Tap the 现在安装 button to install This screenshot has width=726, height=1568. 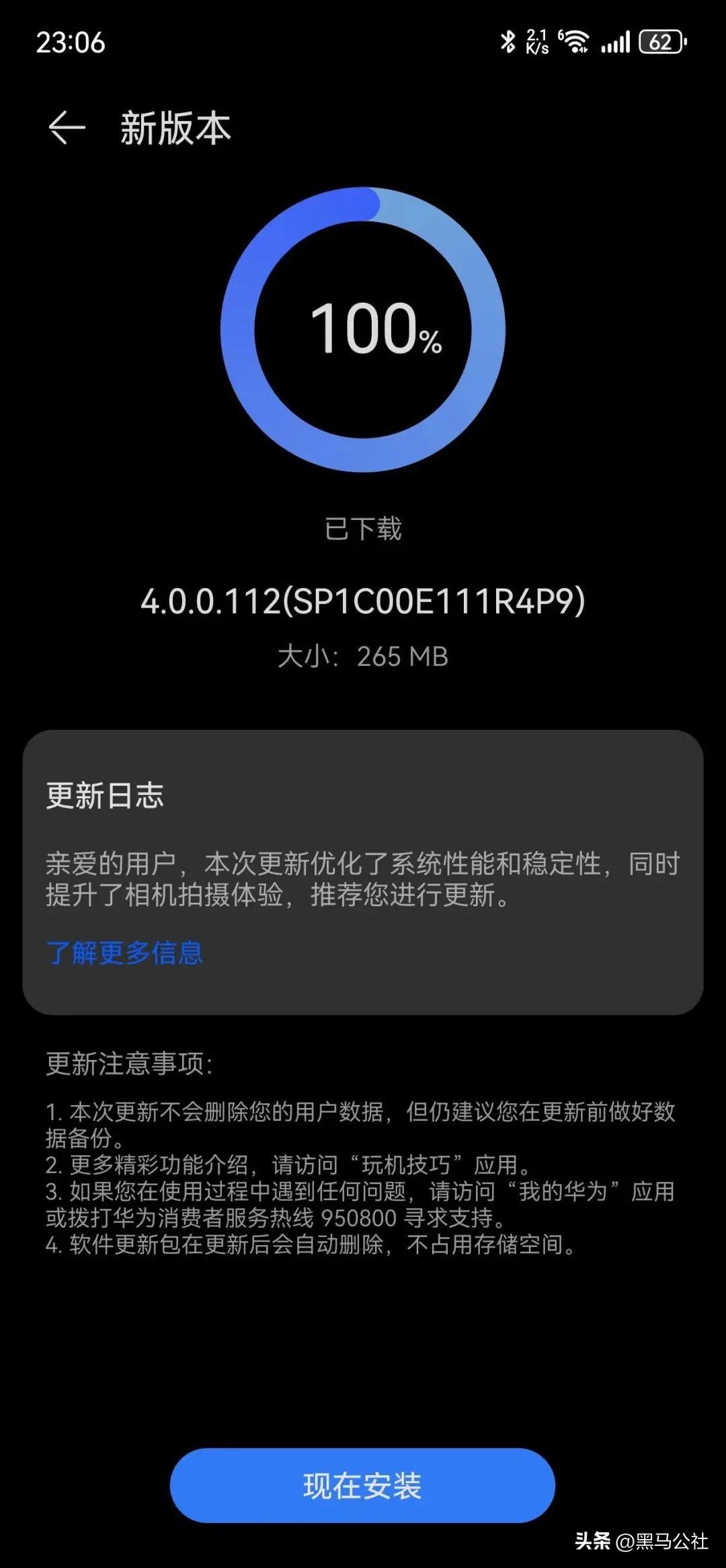(x=362, y=1485)
